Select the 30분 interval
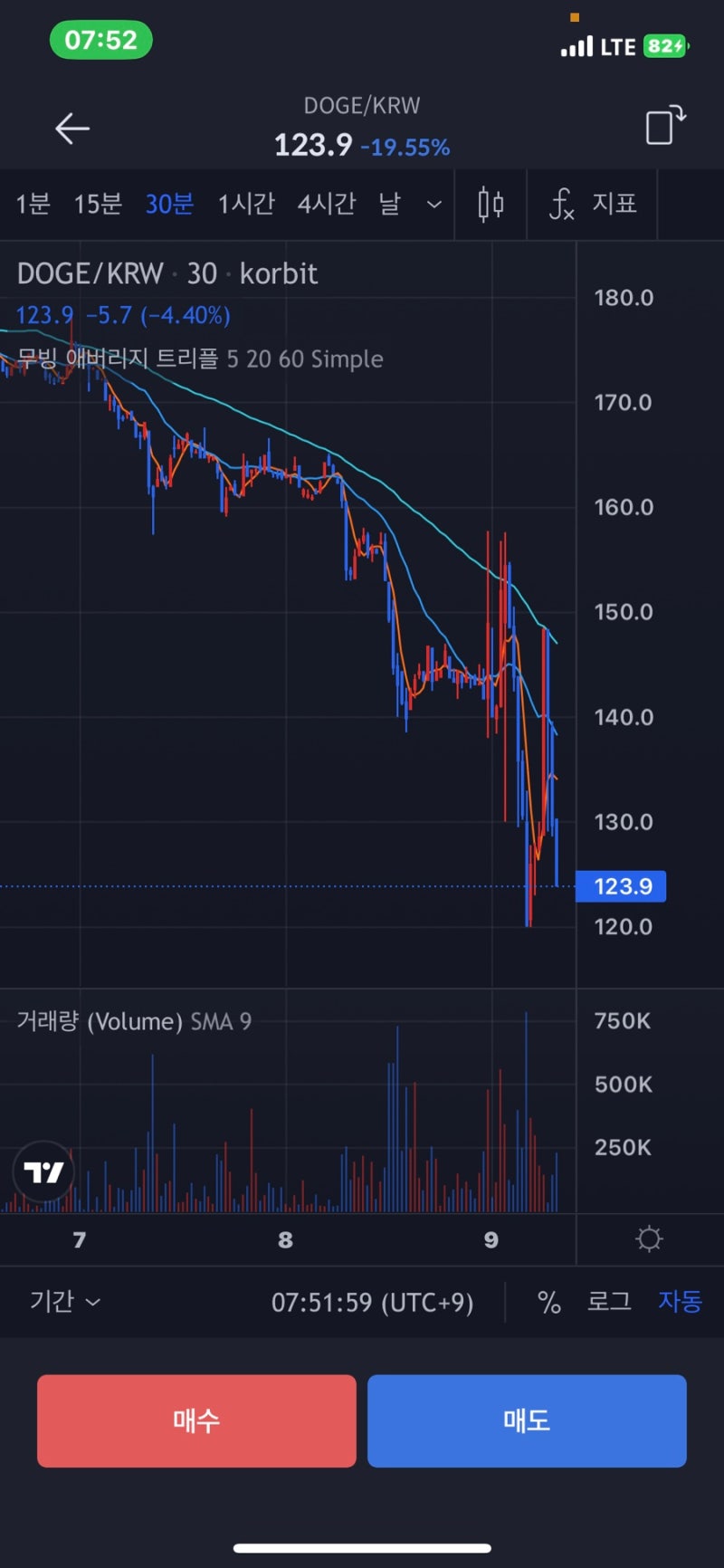 [169, 204]
